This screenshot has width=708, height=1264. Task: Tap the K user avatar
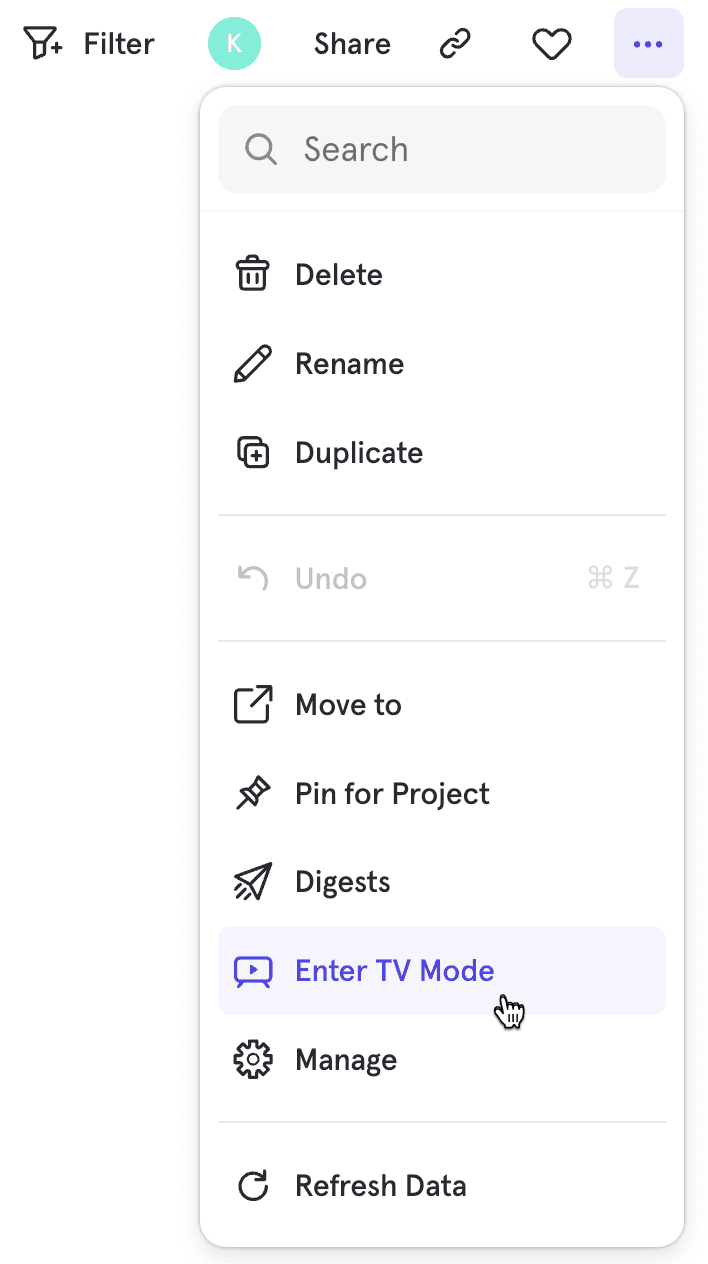coord(234,44)
